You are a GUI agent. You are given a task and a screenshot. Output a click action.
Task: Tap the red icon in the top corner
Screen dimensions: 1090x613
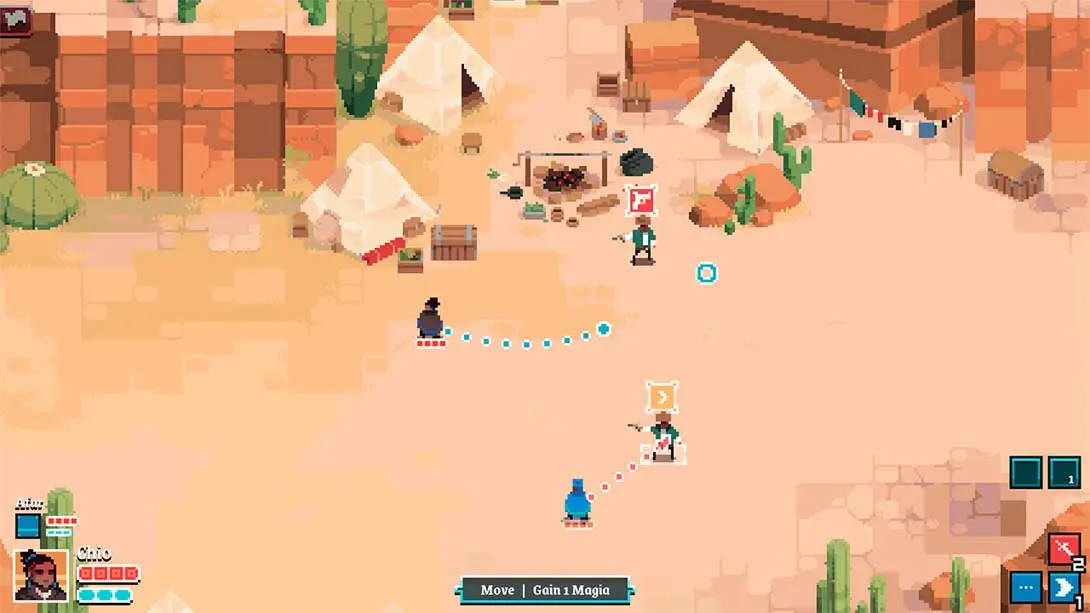[17, 20]
